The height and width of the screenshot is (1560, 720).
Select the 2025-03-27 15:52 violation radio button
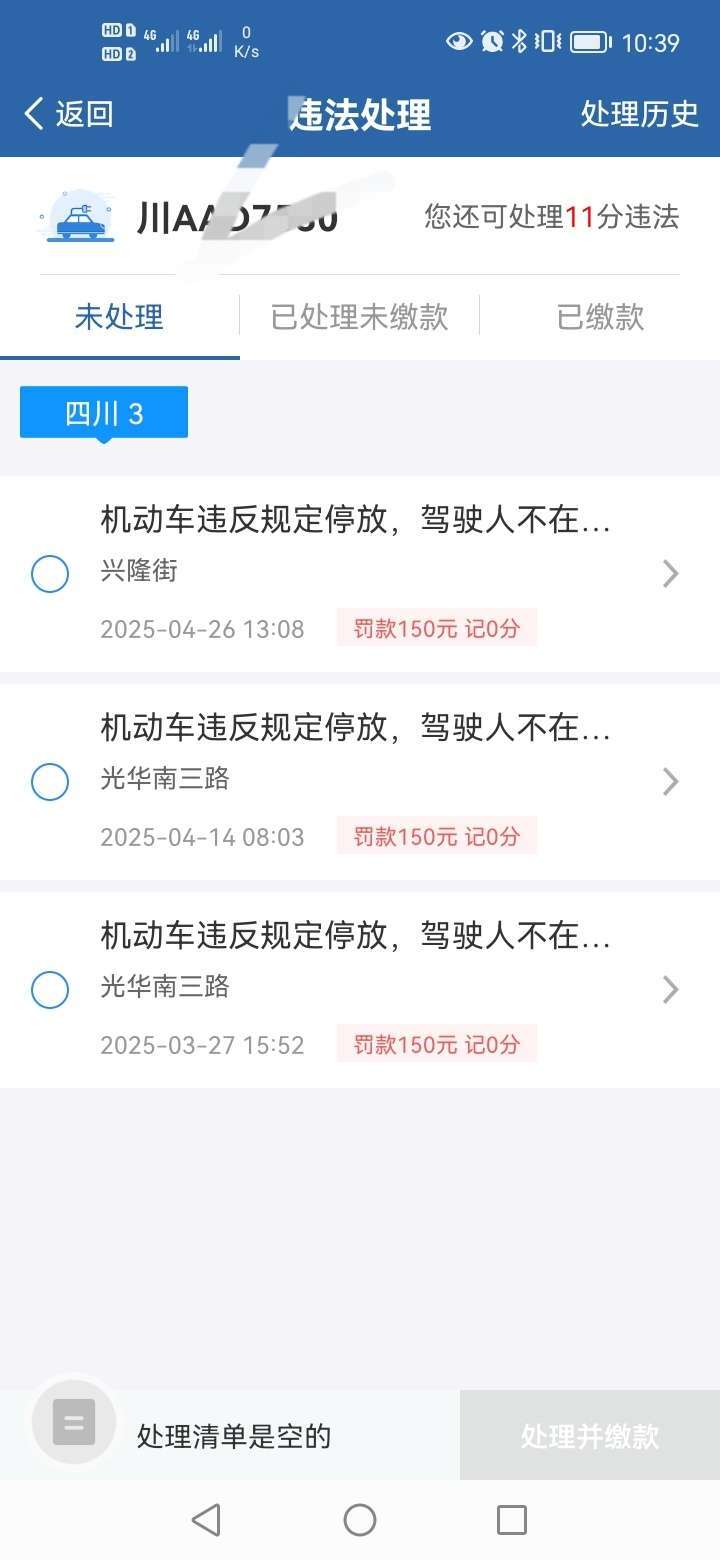(50, 990)
